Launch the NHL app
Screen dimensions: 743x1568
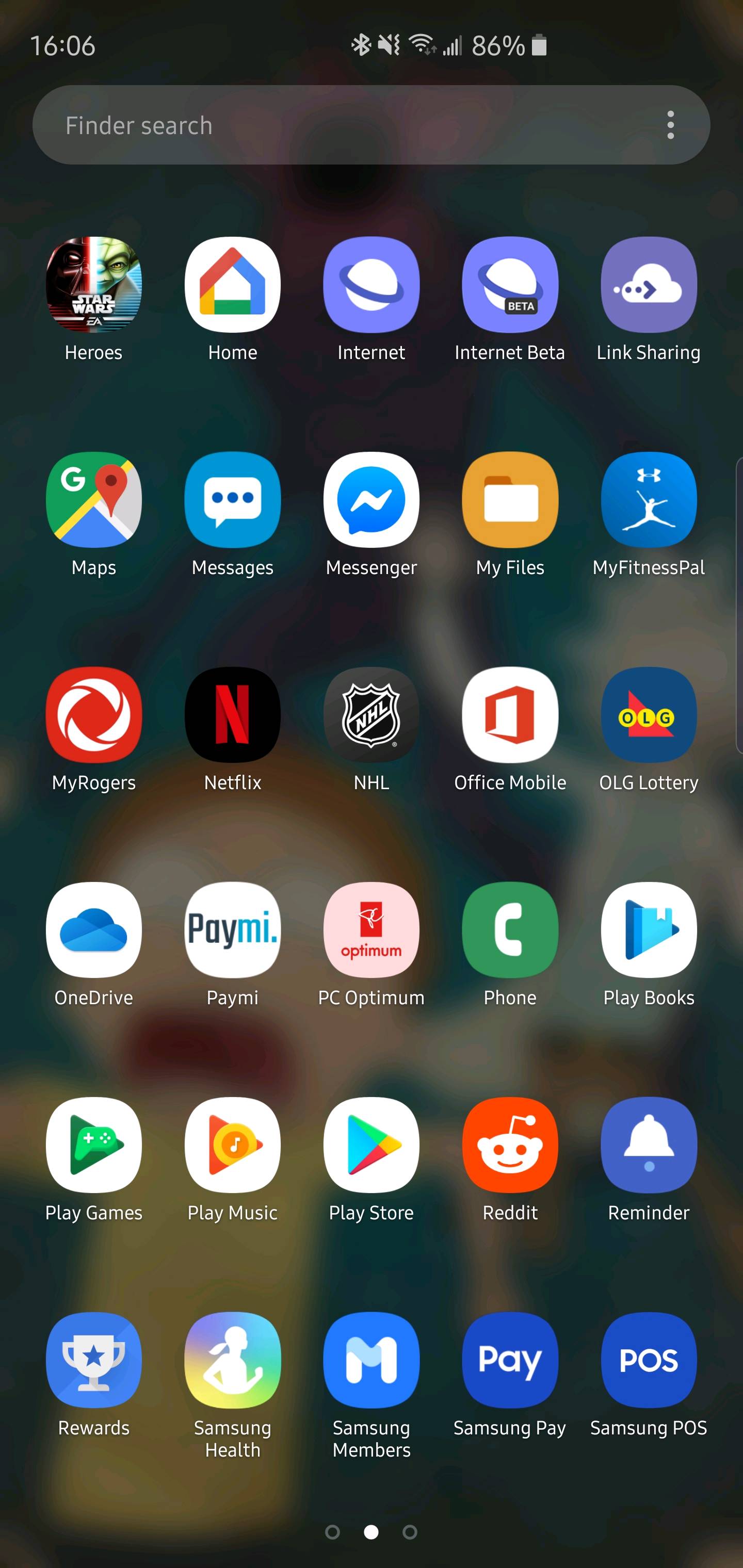tap(371, 714)
